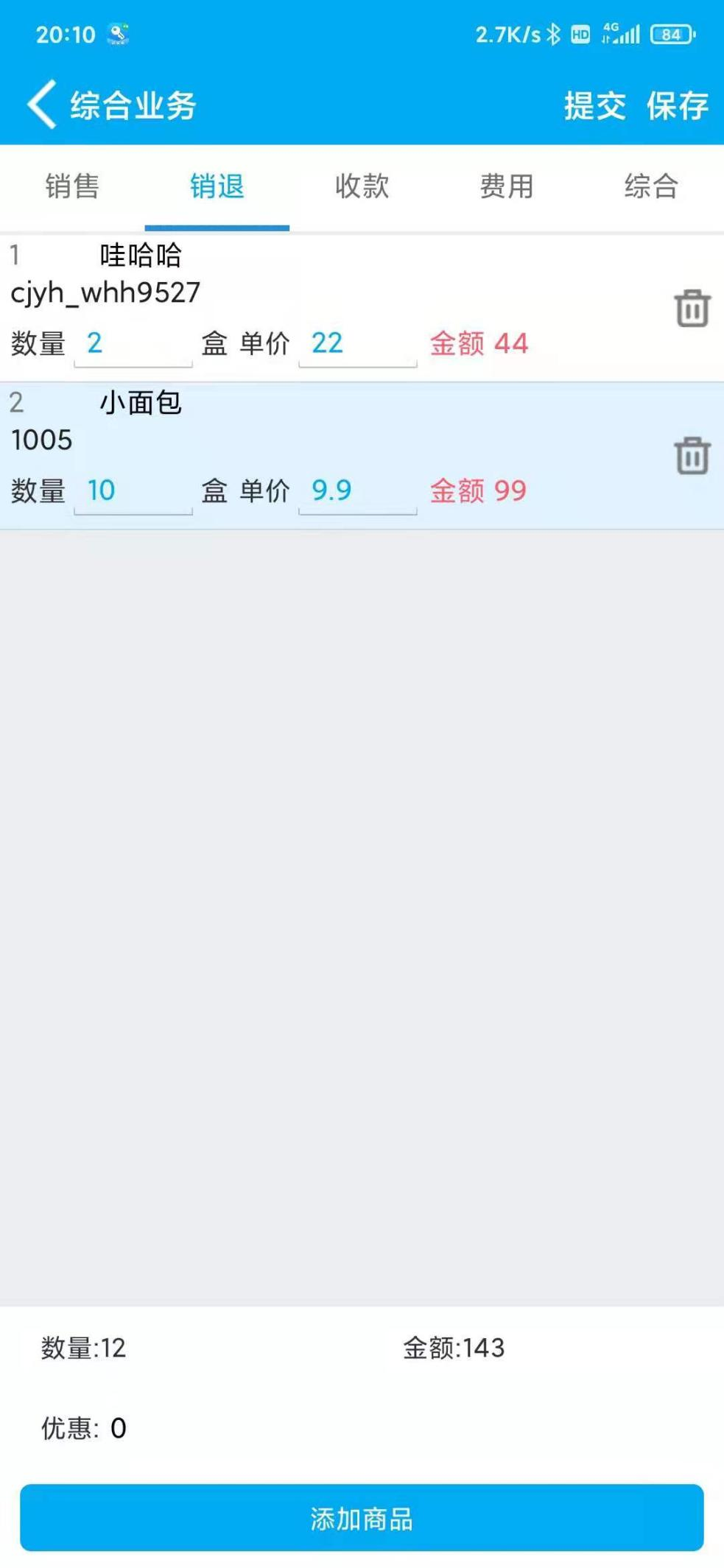Image resolution: width=724 pixels, height=1568 pixels.
Task: Switch to the 销售 tab
Action: 72,186
